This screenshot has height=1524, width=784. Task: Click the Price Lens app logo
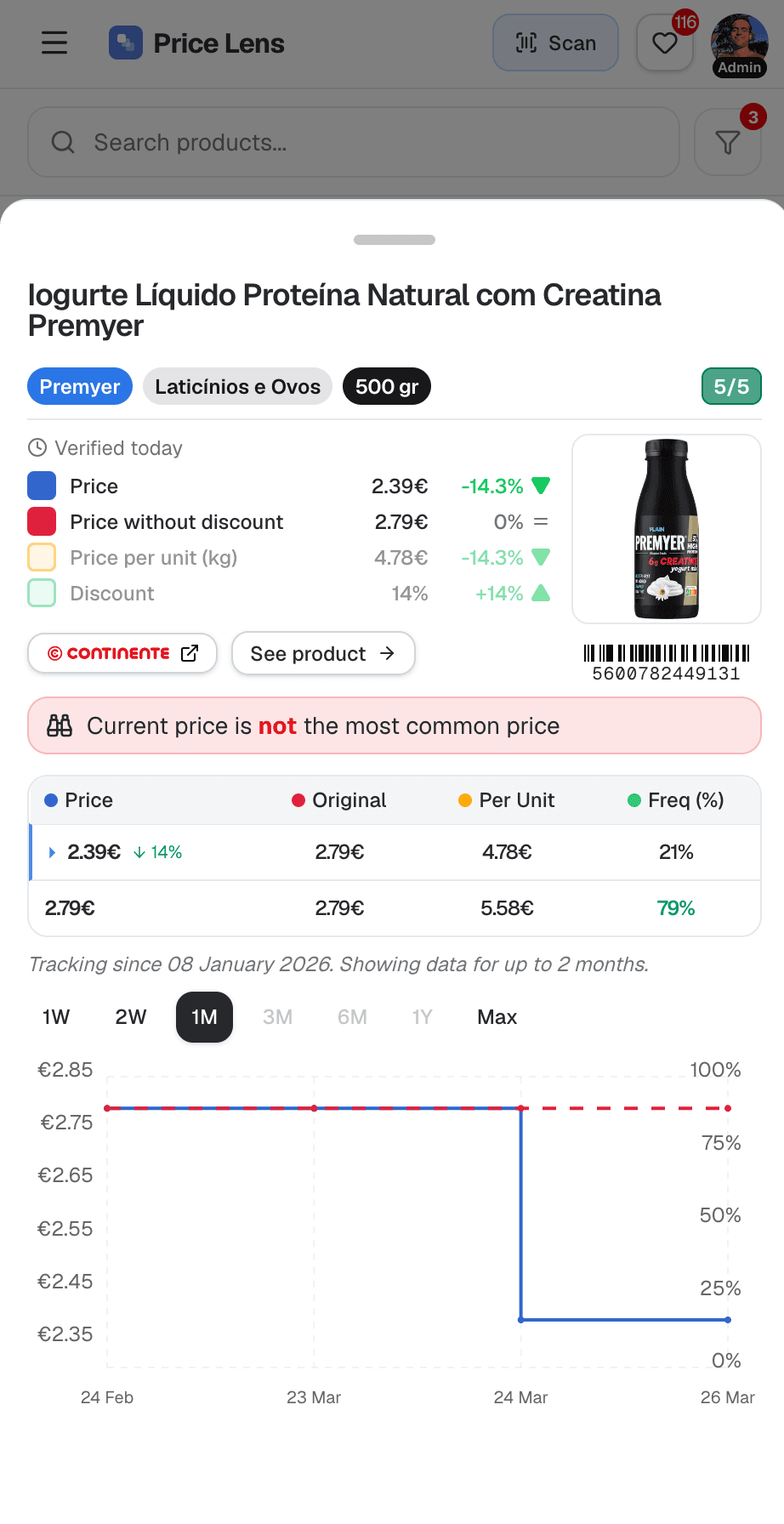pos(125,43)
